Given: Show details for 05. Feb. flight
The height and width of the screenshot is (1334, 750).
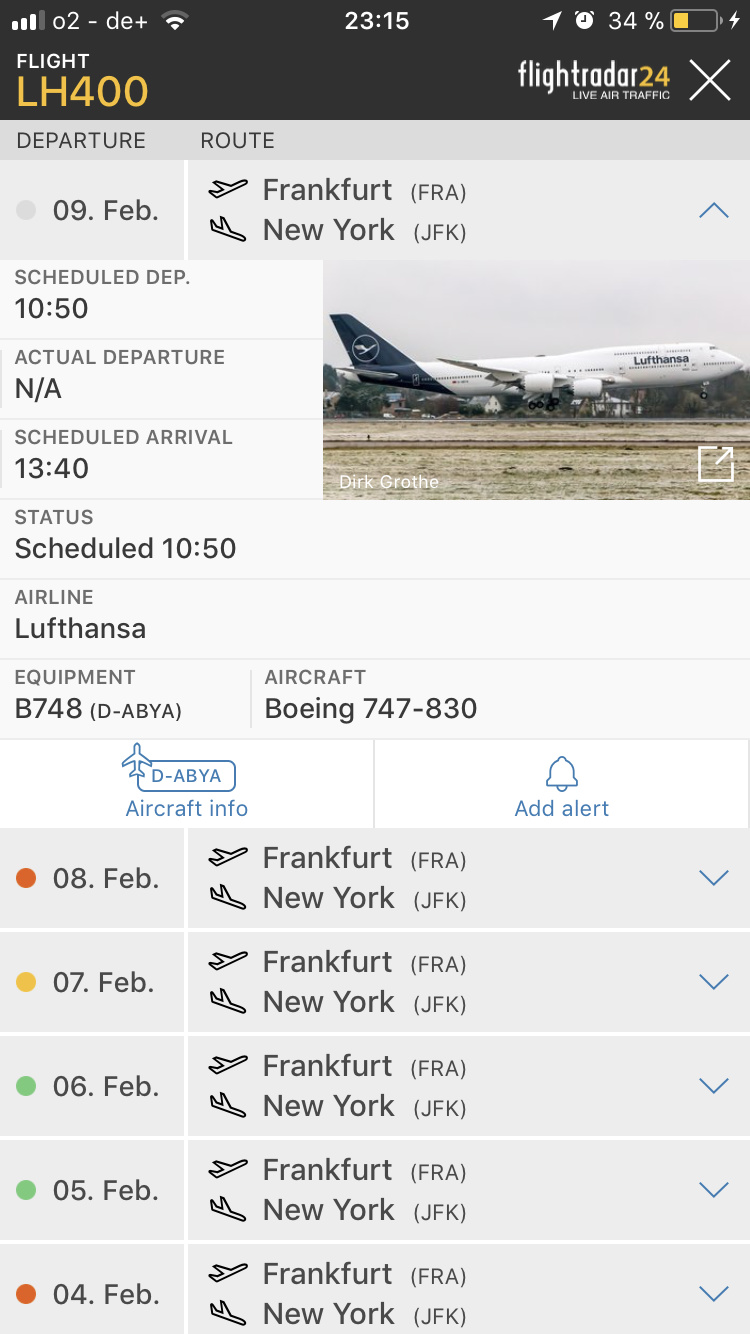Looking at the screenshot, I should (x=713, y=1191).
